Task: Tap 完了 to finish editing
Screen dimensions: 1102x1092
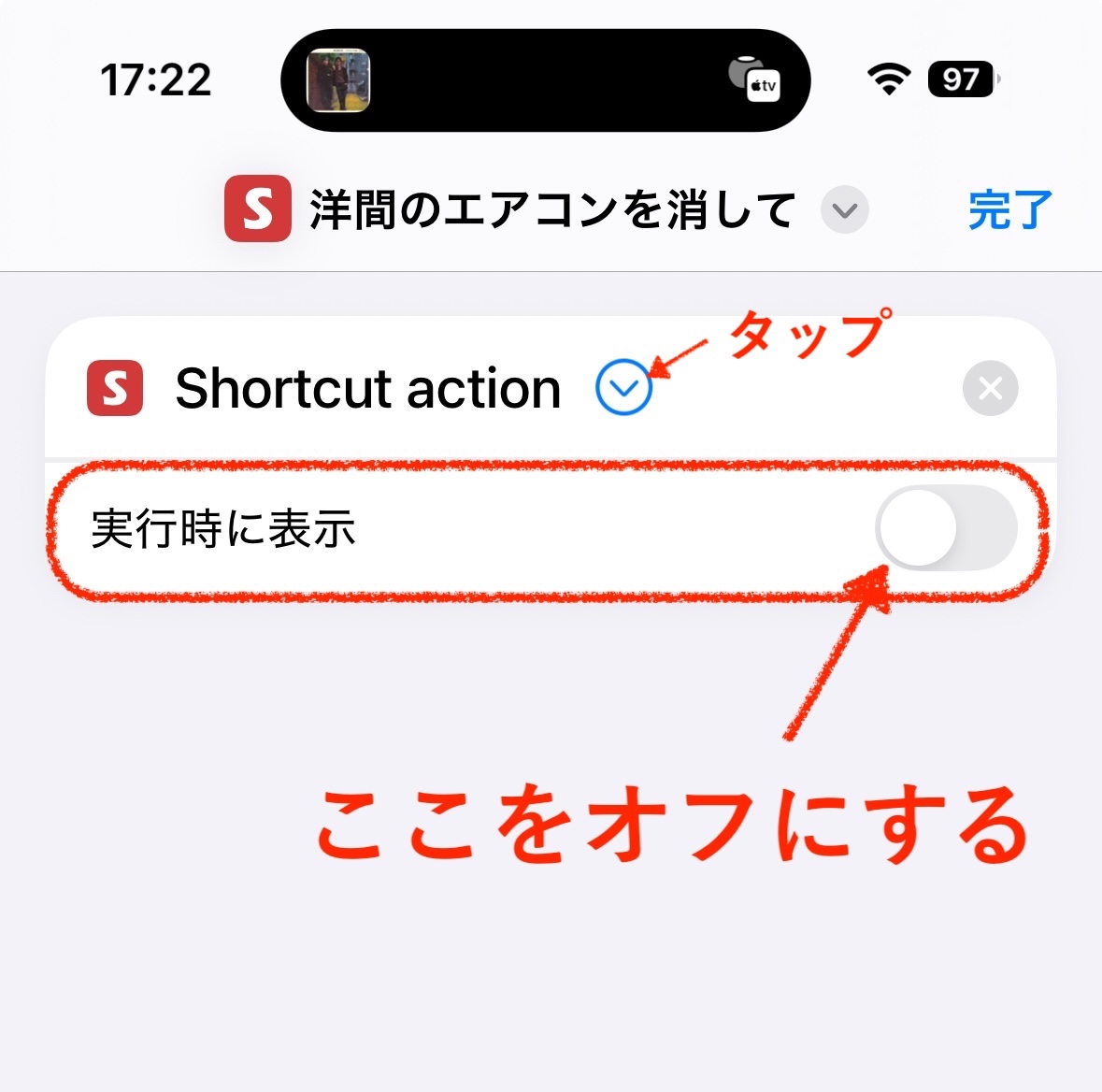Action: tap(1009, 209)
